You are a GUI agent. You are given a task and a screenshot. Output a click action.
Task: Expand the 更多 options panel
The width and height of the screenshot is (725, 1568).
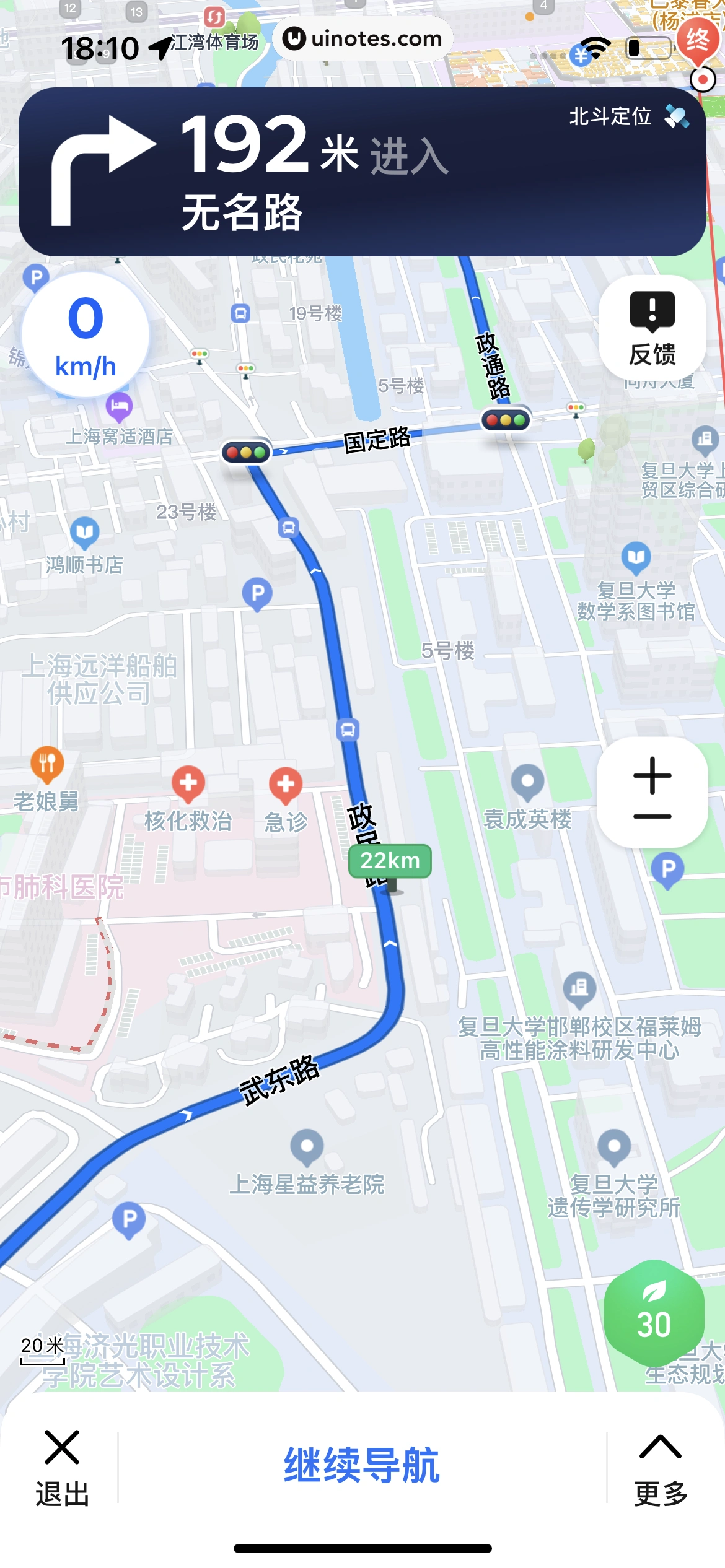[660, 1468]
